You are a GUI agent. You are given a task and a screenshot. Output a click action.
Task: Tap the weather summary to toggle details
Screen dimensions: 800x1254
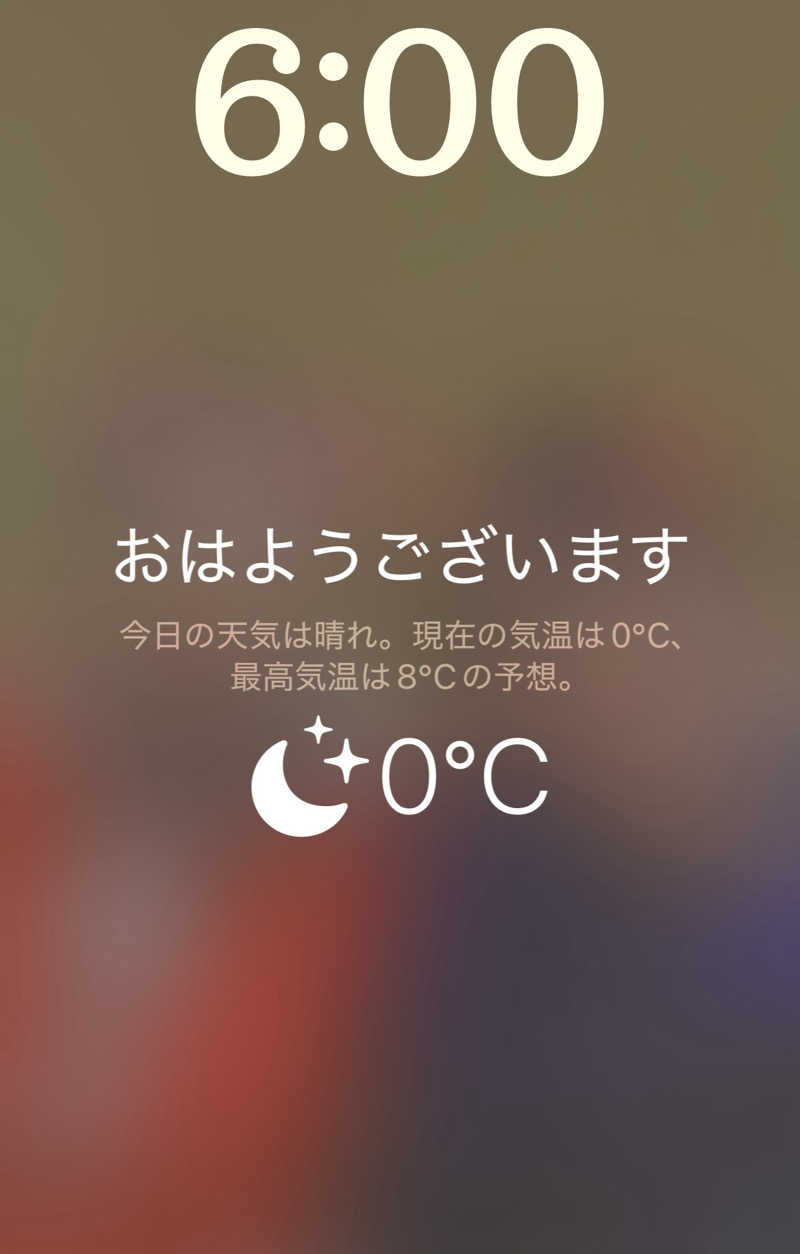(400, 650)
